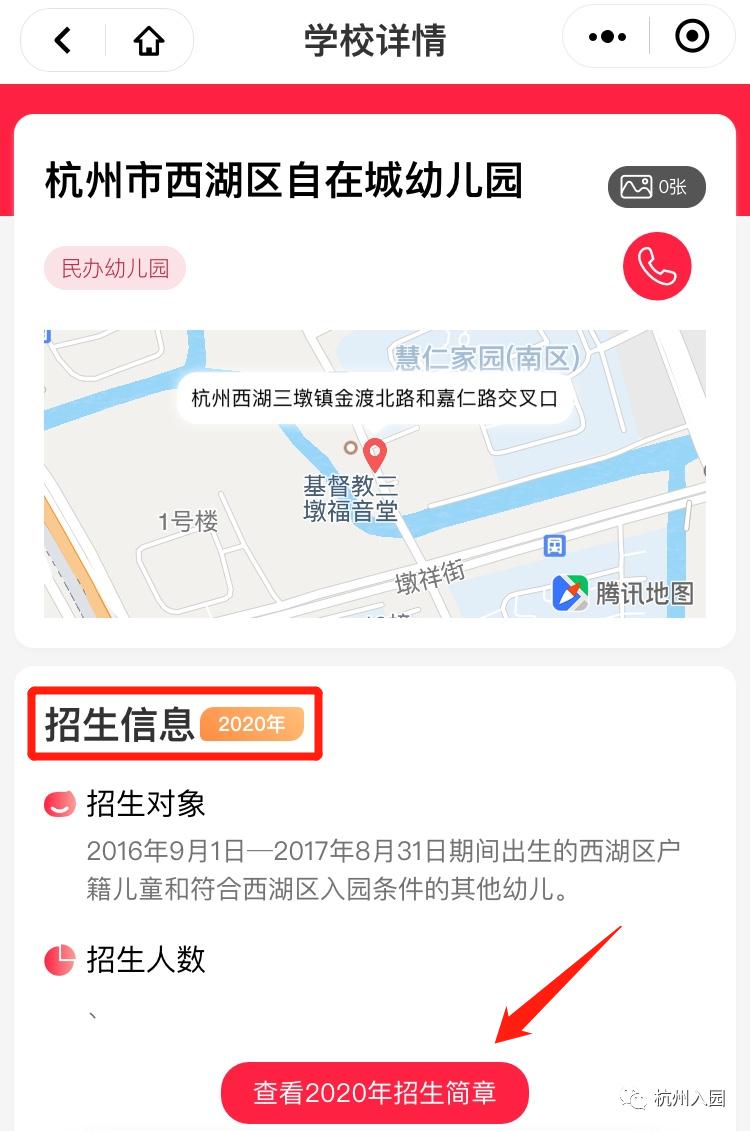Tap the 2020年 badge next to 招生信息
This screenshot has width=750, height=1131.
point(251,724)
